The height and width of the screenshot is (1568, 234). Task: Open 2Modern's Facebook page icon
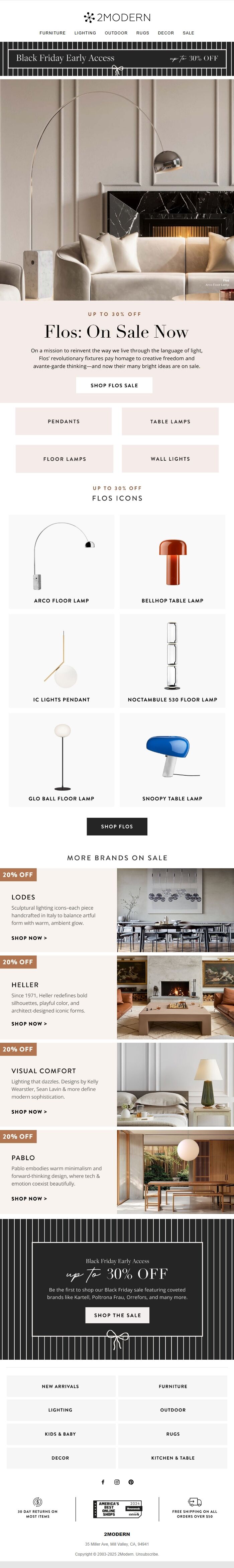(x=103, y=1482)
